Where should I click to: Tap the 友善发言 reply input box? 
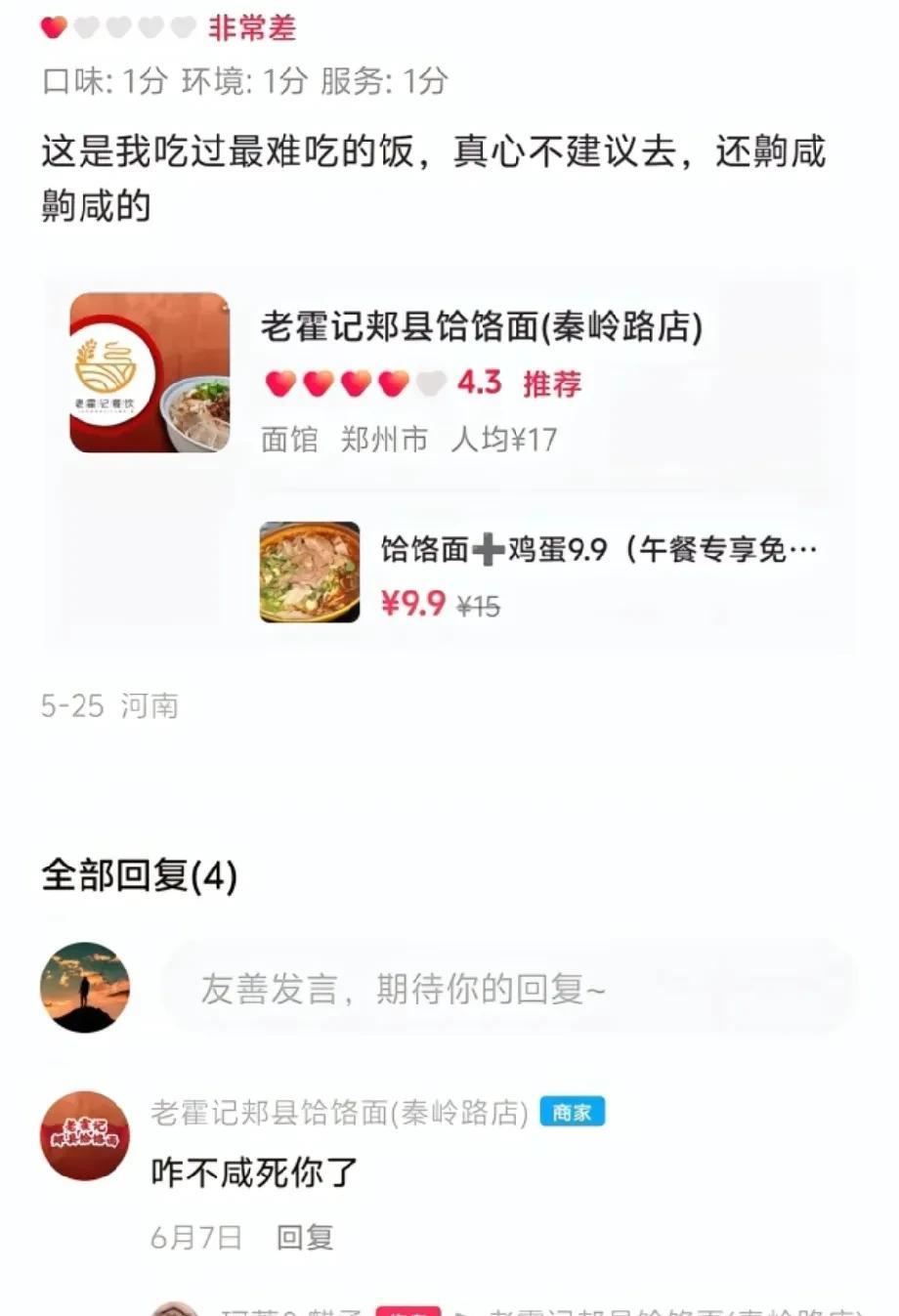pyautogui.click(x=508, y=989)
